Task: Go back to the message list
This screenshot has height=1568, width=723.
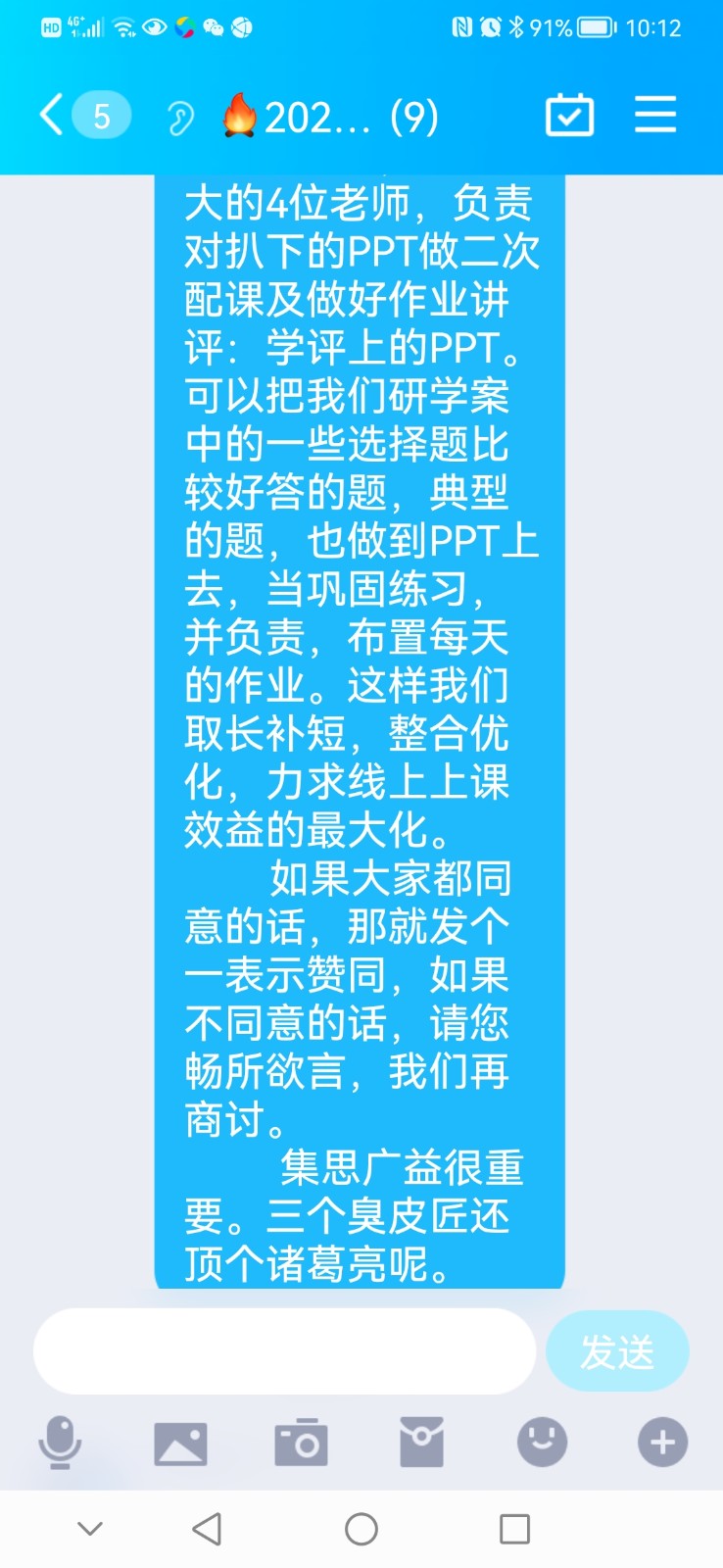Action: (x=84, y=116)
